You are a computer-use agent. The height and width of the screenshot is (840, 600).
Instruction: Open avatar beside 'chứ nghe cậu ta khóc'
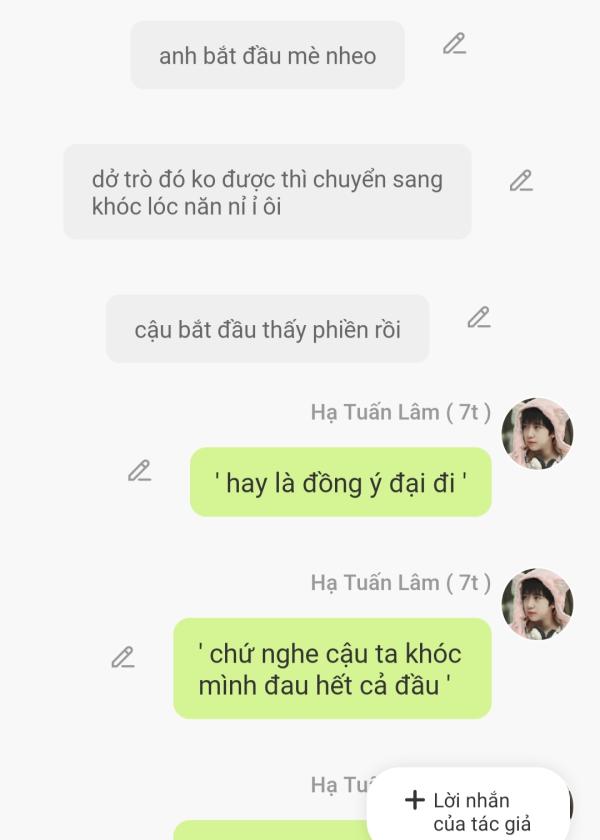tap(537, 605)
